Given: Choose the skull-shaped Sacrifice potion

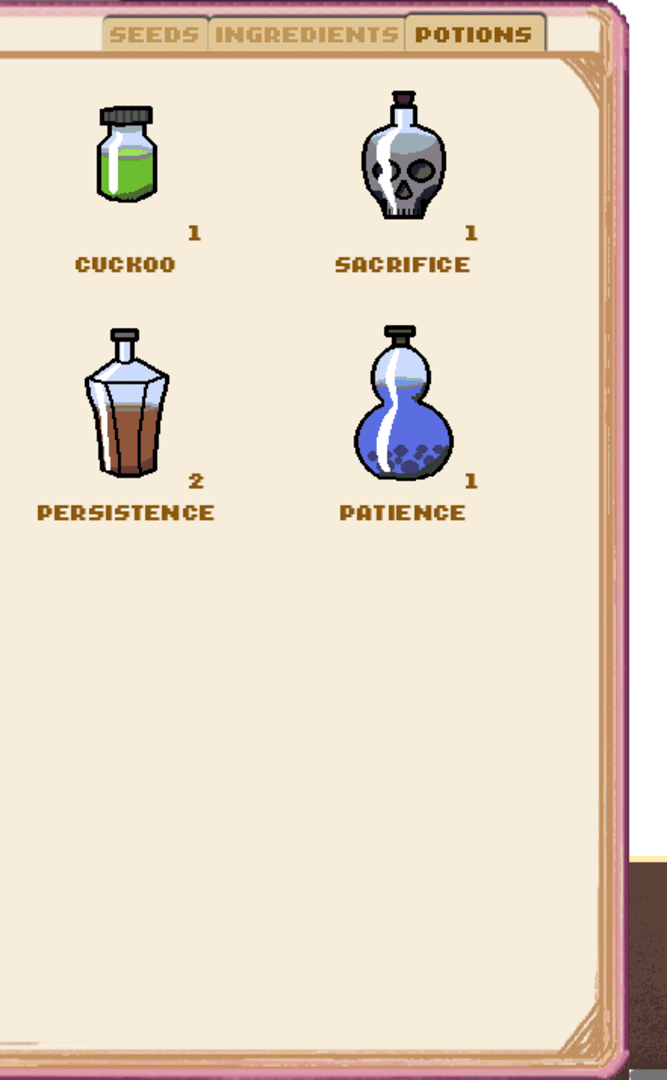Looking at the screenshot, I should 404,155.
